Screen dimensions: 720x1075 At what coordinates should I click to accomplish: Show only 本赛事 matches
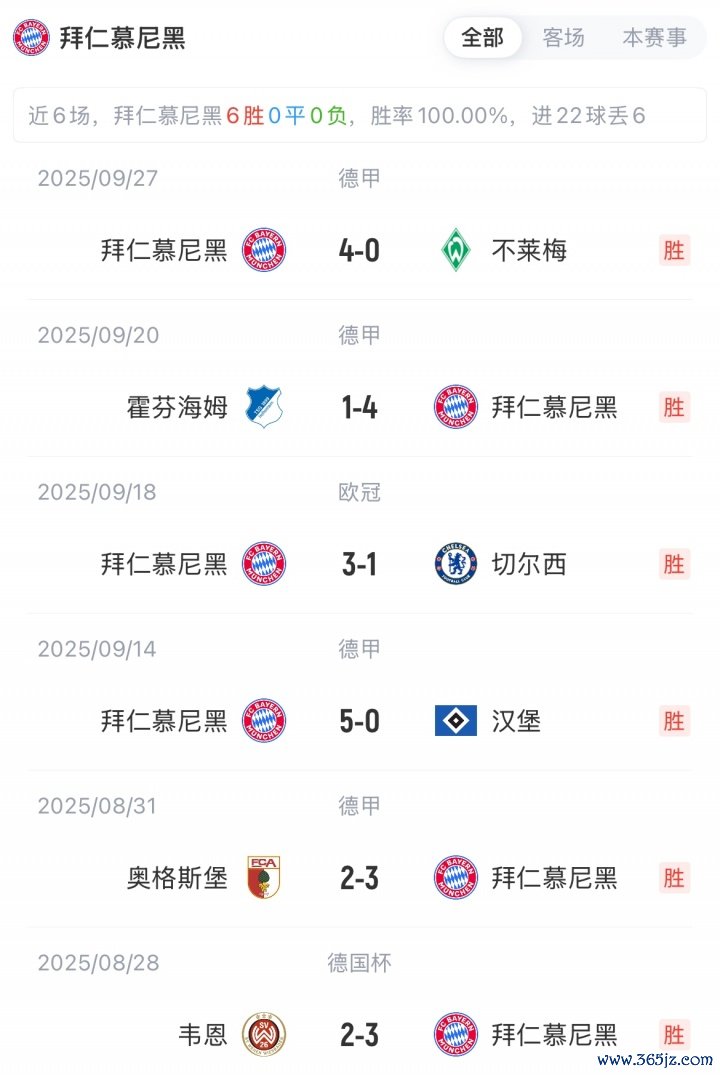click(654, 38)
